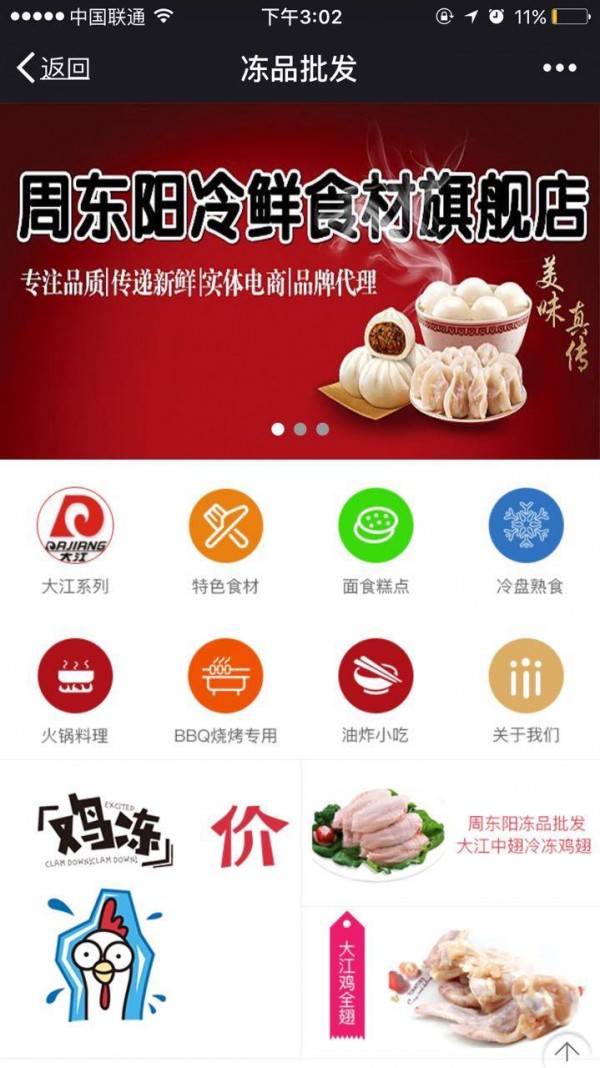Tap the back-to-top arrow button
The height and width of the screenshot is (1068, 600).
tap(567, 1050)
